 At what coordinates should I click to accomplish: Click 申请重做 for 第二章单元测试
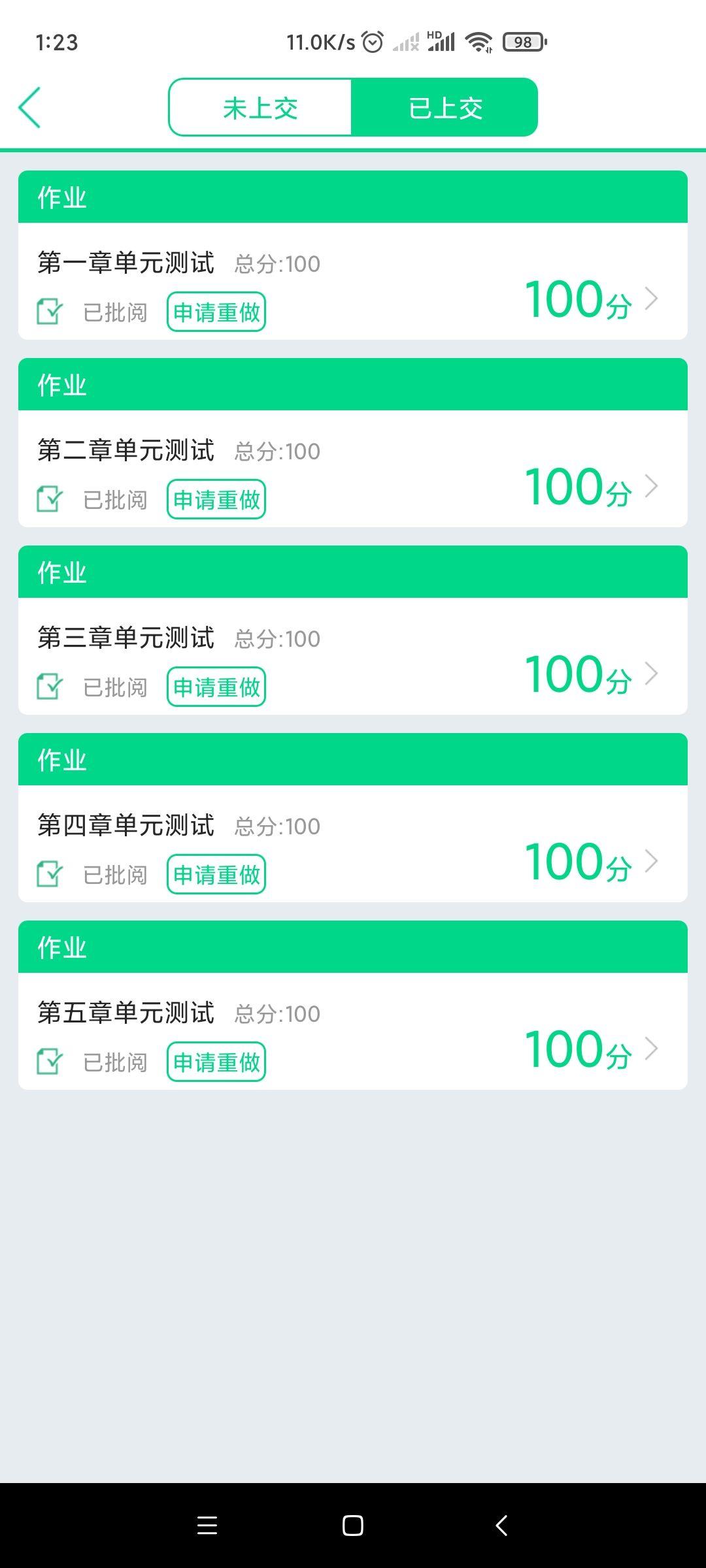tap(217, 499)
